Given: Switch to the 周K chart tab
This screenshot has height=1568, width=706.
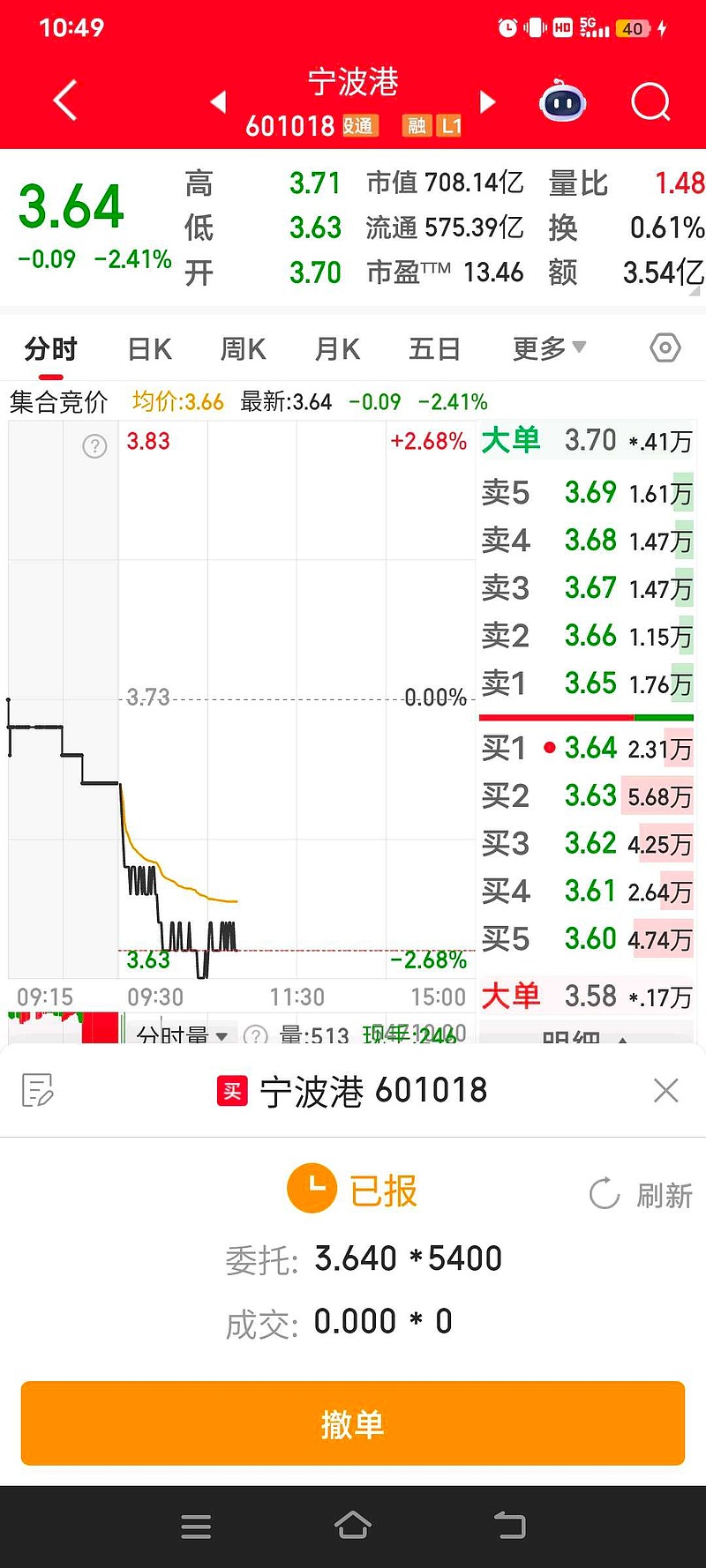Looking at the screenshot, I should point(243,349).
